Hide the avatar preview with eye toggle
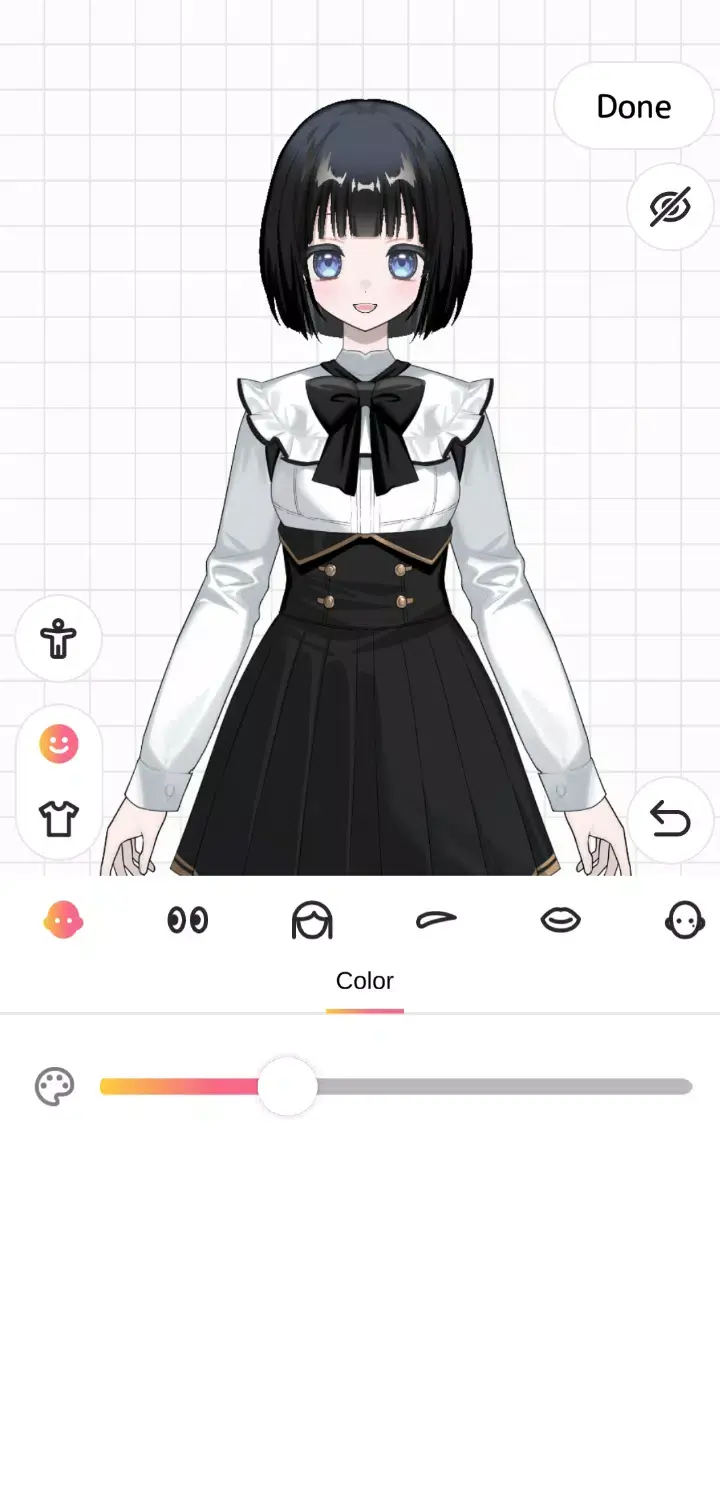Screen dimensions: 720x1500 [670, 207]
